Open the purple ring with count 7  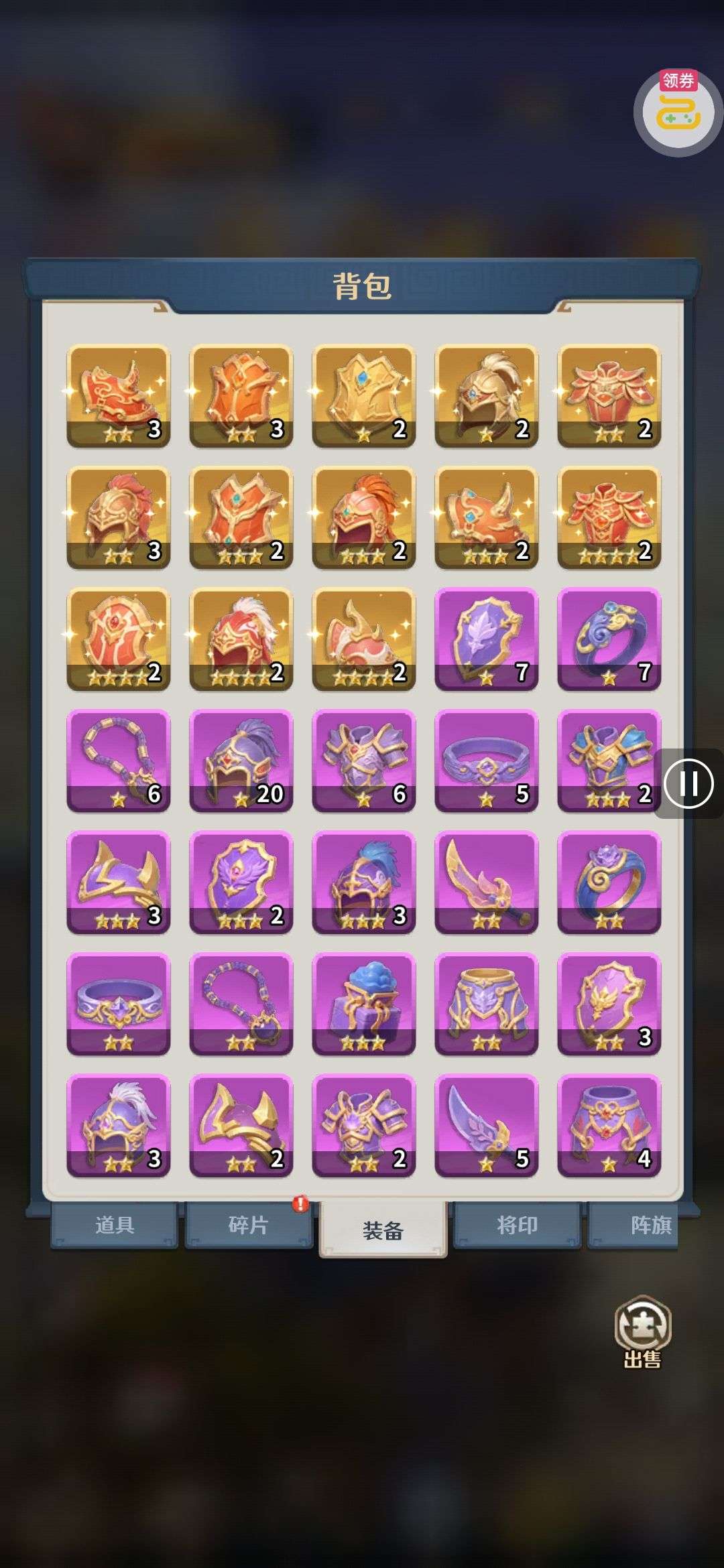[609, 639]
